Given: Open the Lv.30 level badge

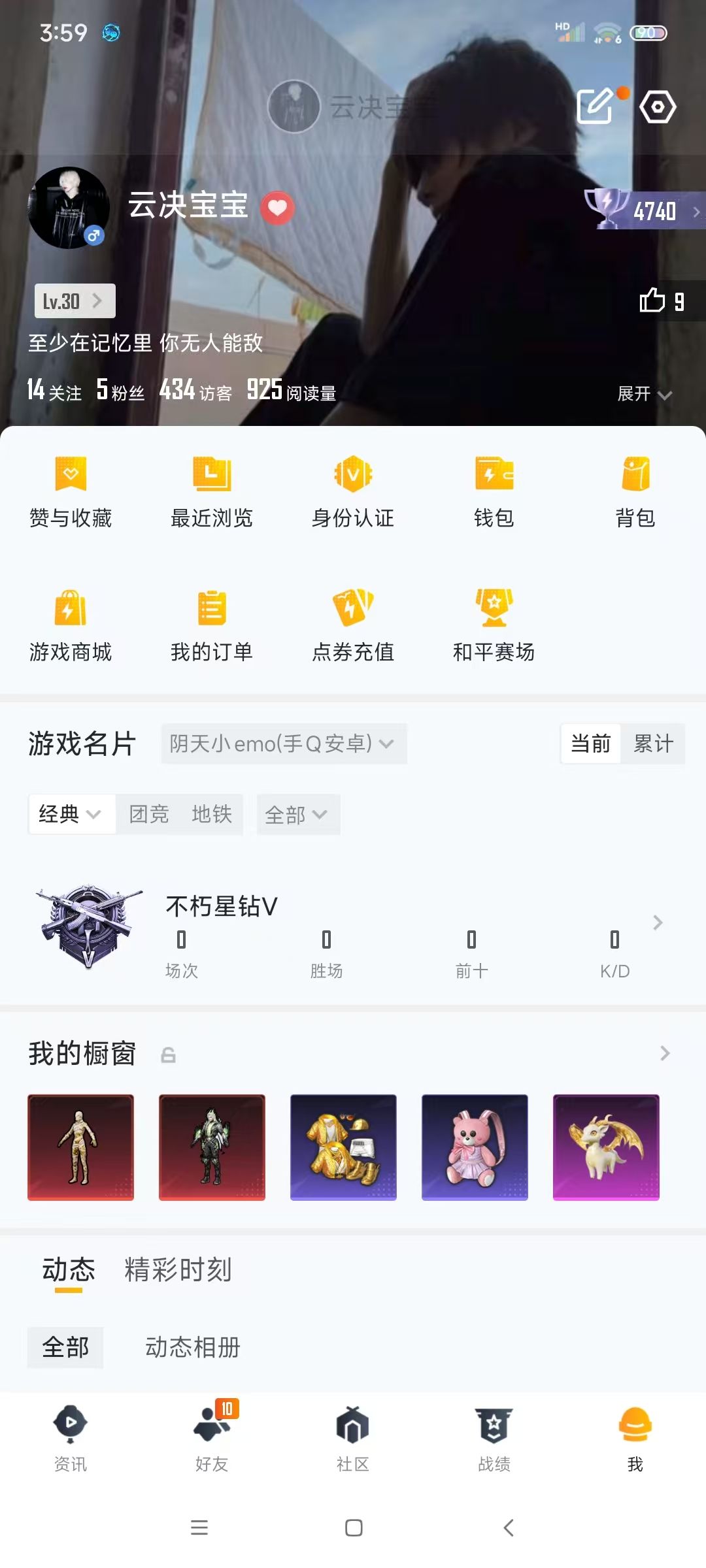Looking at the screenshot, I should click(75, 301).
